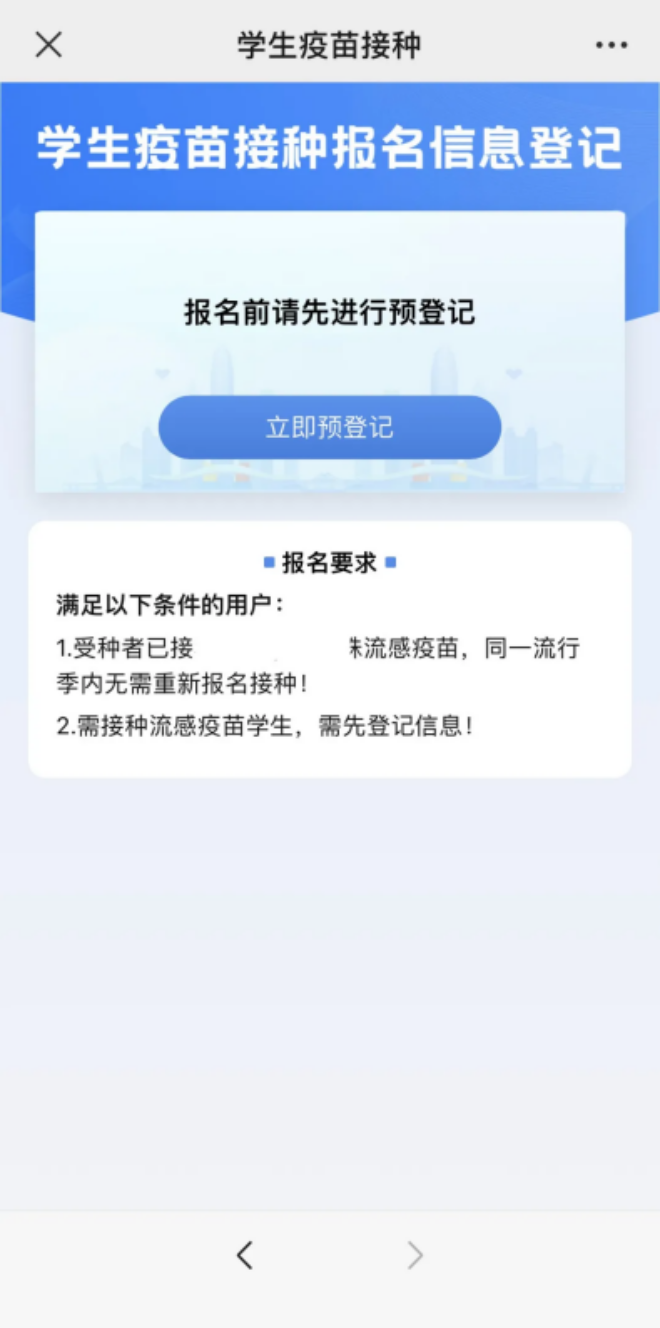The height and width of the screenshot is (1328, 660).
Task: Tap the 立即预登记 button
Action: point(330,428)
